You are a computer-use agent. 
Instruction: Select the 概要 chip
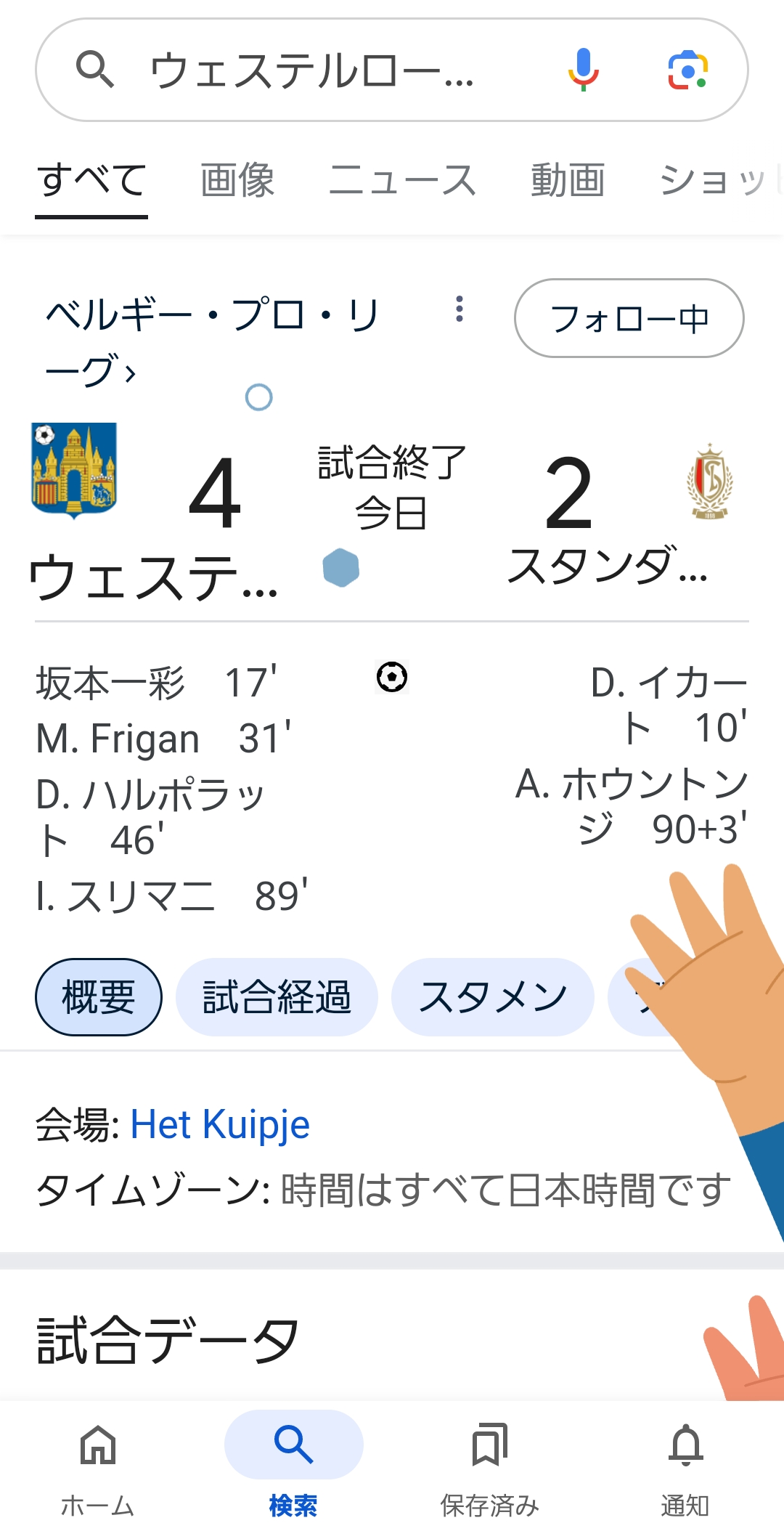pos(99,997)
